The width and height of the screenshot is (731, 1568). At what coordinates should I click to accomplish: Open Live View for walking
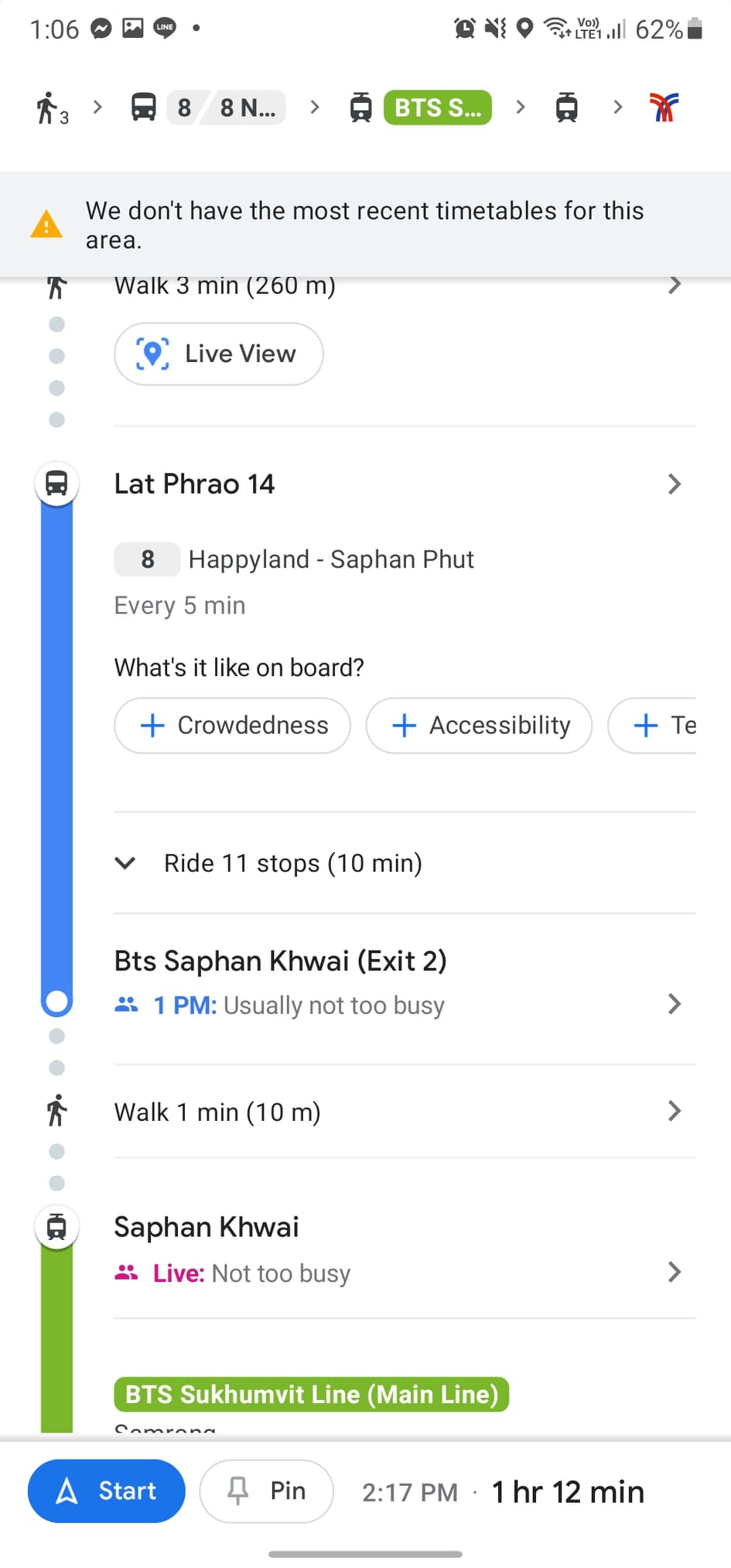coord(219,354)
